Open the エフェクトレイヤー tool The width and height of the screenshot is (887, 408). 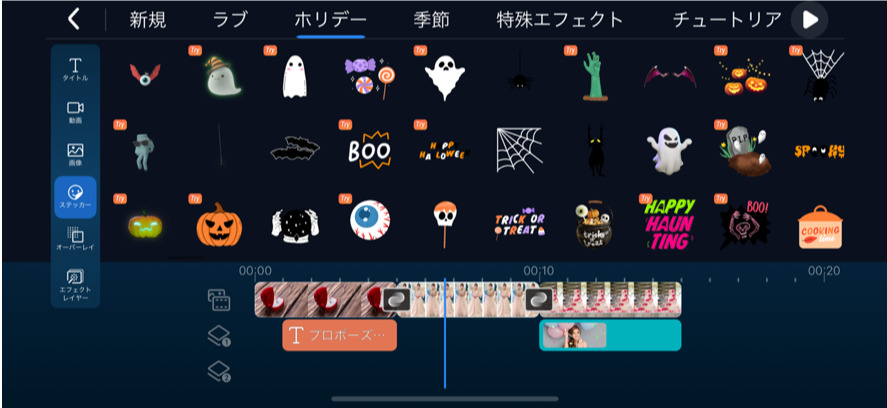[75, 281]
